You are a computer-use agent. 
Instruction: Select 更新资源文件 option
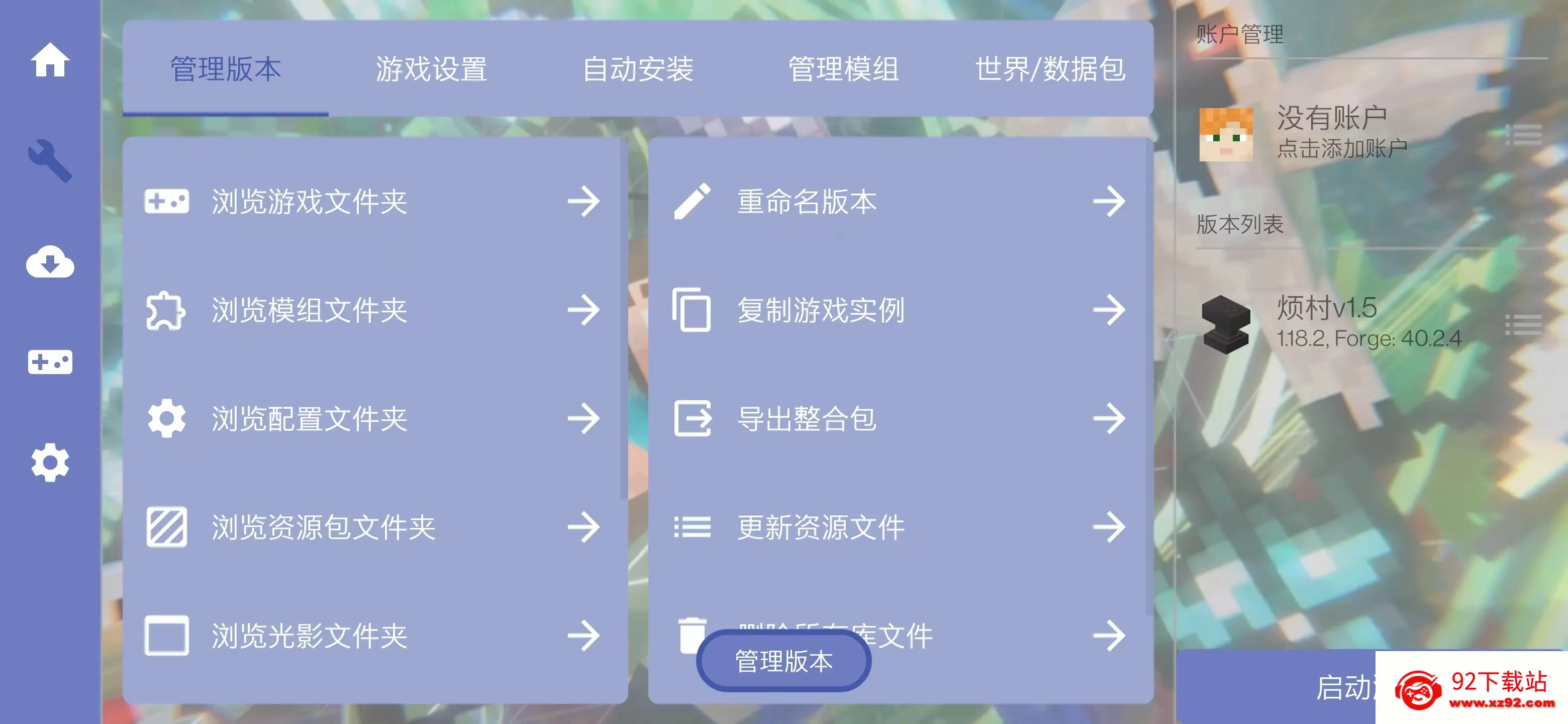[x=900, y=527]
